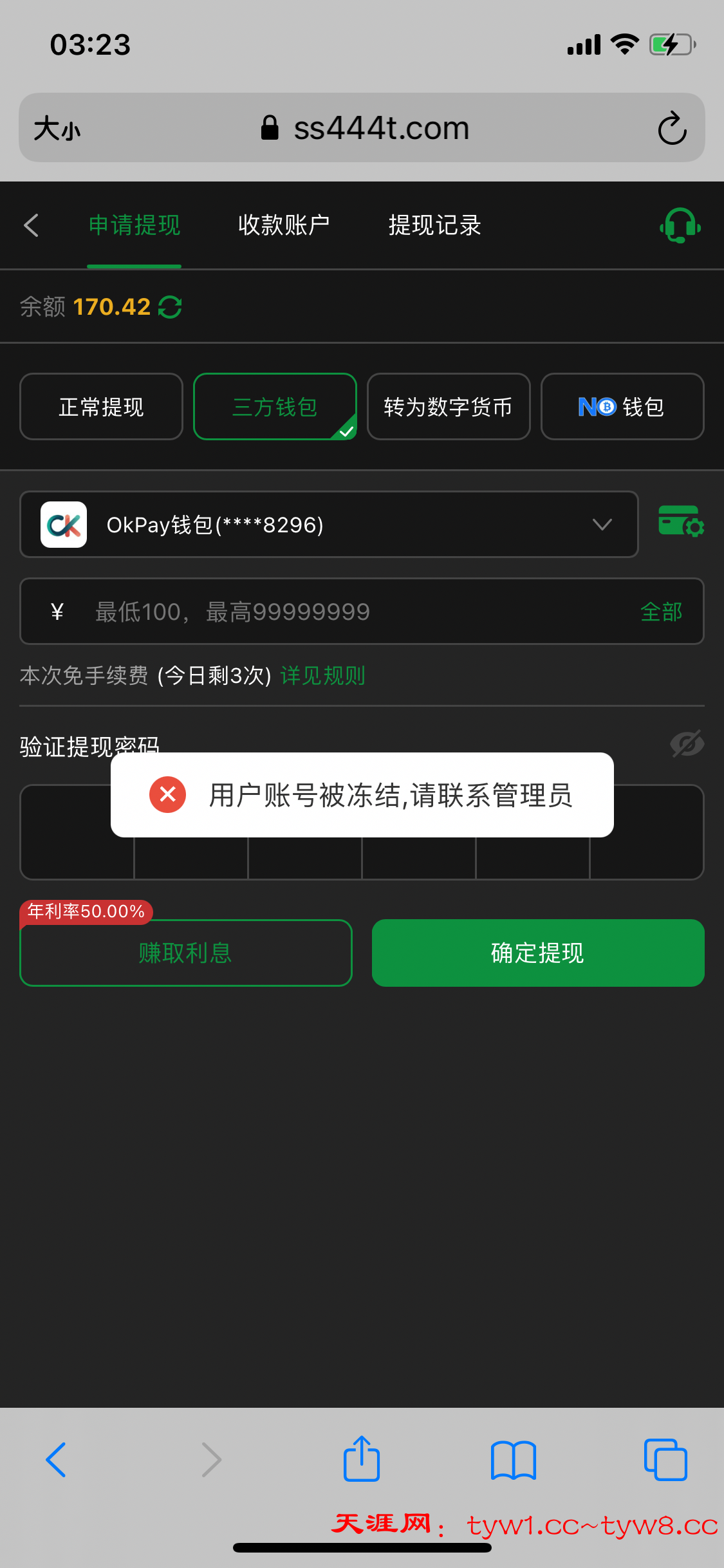Viewport: 724px width, 1568px height.
Task: Go back using the header arrow
Action: click(x=31, y=225)
